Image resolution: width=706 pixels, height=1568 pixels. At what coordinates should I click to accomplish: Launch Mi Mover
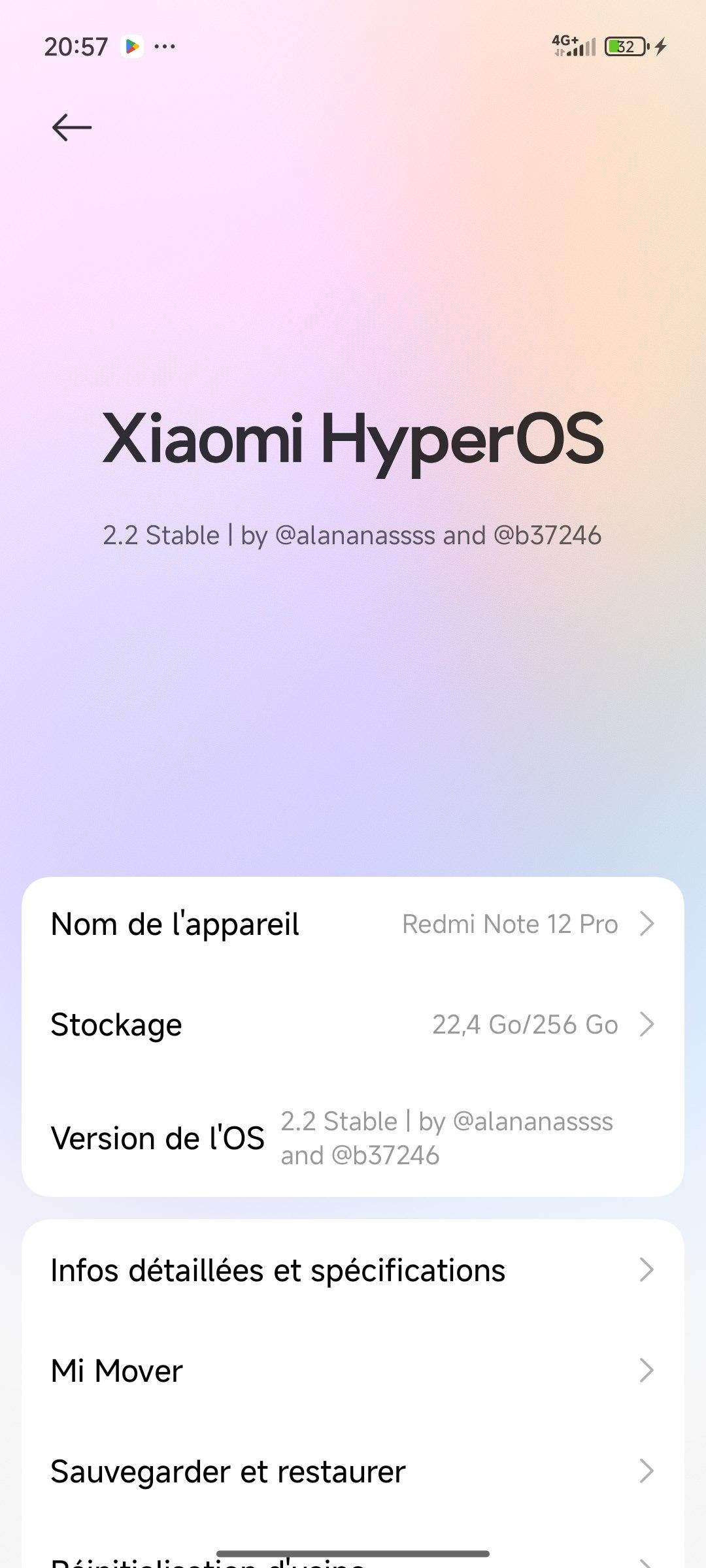(x=353, y=1371)
